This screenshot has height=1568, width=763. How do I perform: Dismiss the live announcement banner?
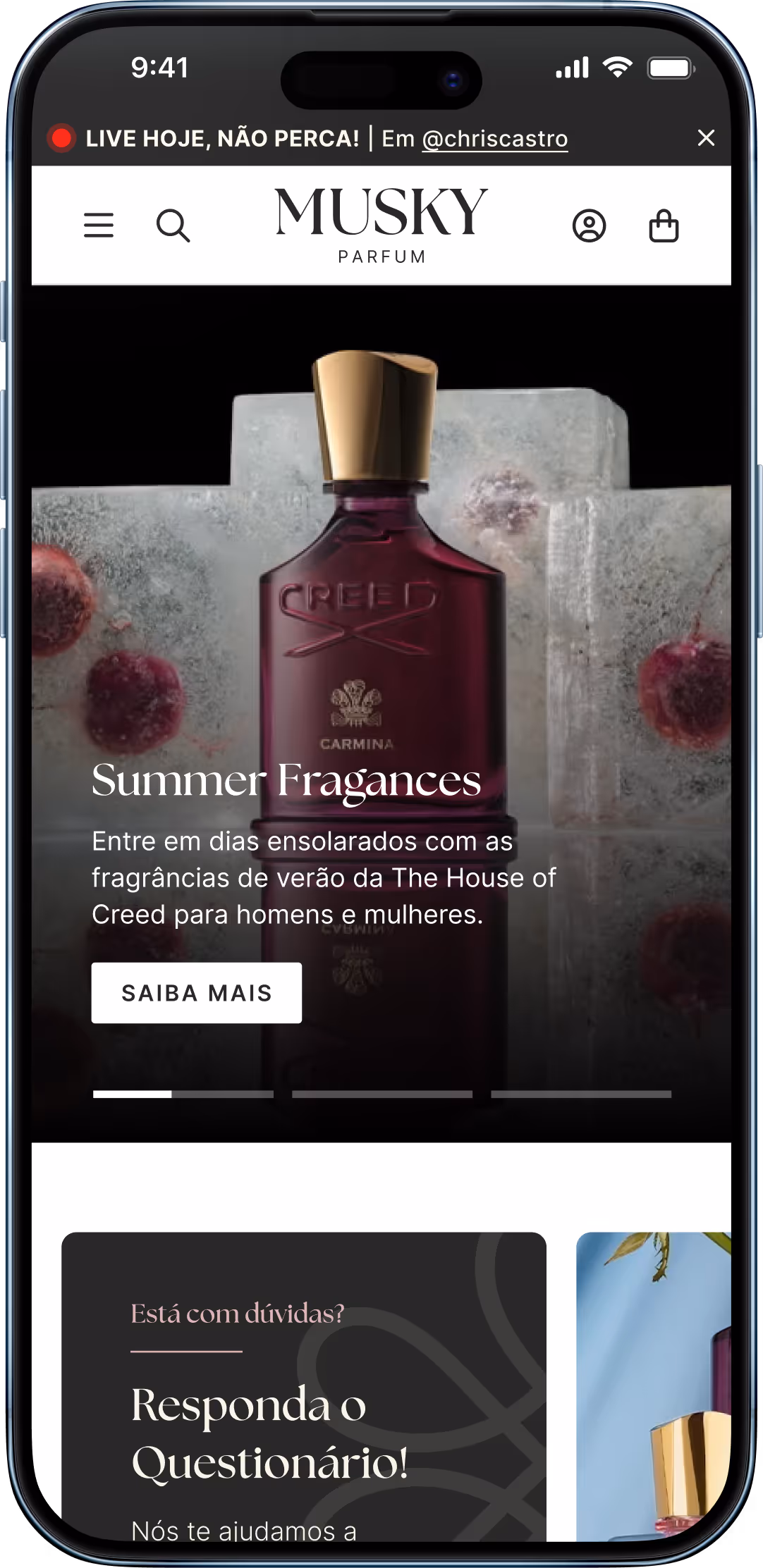pyautogui.click(x=706, y=137)
